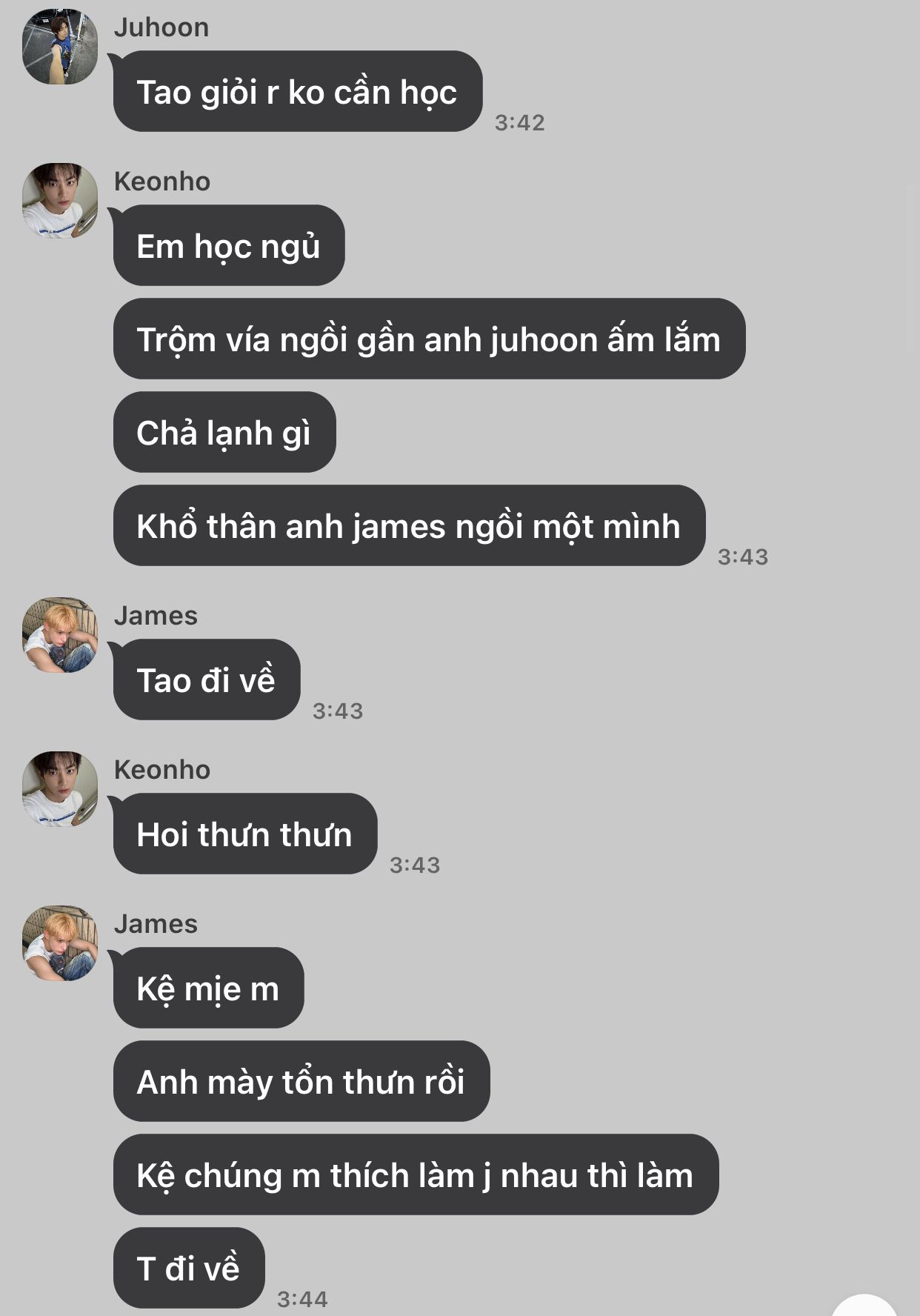The width and height of the screenshot is (920, 1316).
Task: Tap Keonho's avatar above 'Em học ngủ'
Action: 60,201
